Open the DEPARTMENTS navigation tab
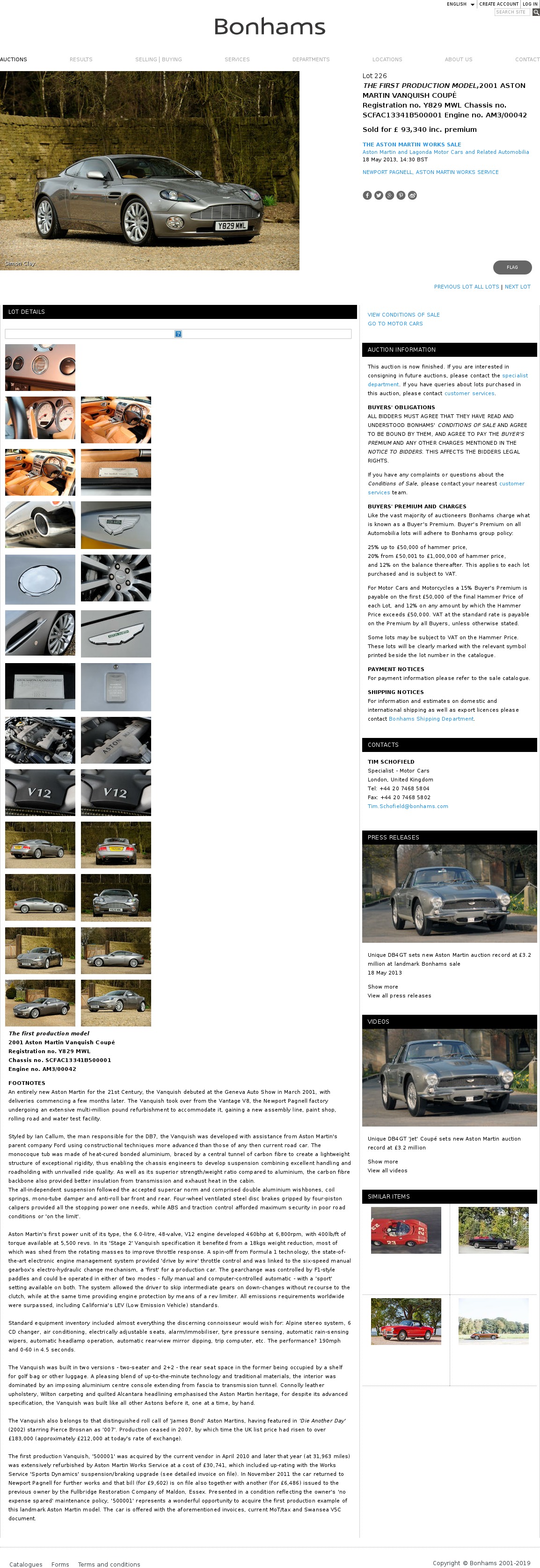This screenshot has height=1568, width=540. pos(311,60)
